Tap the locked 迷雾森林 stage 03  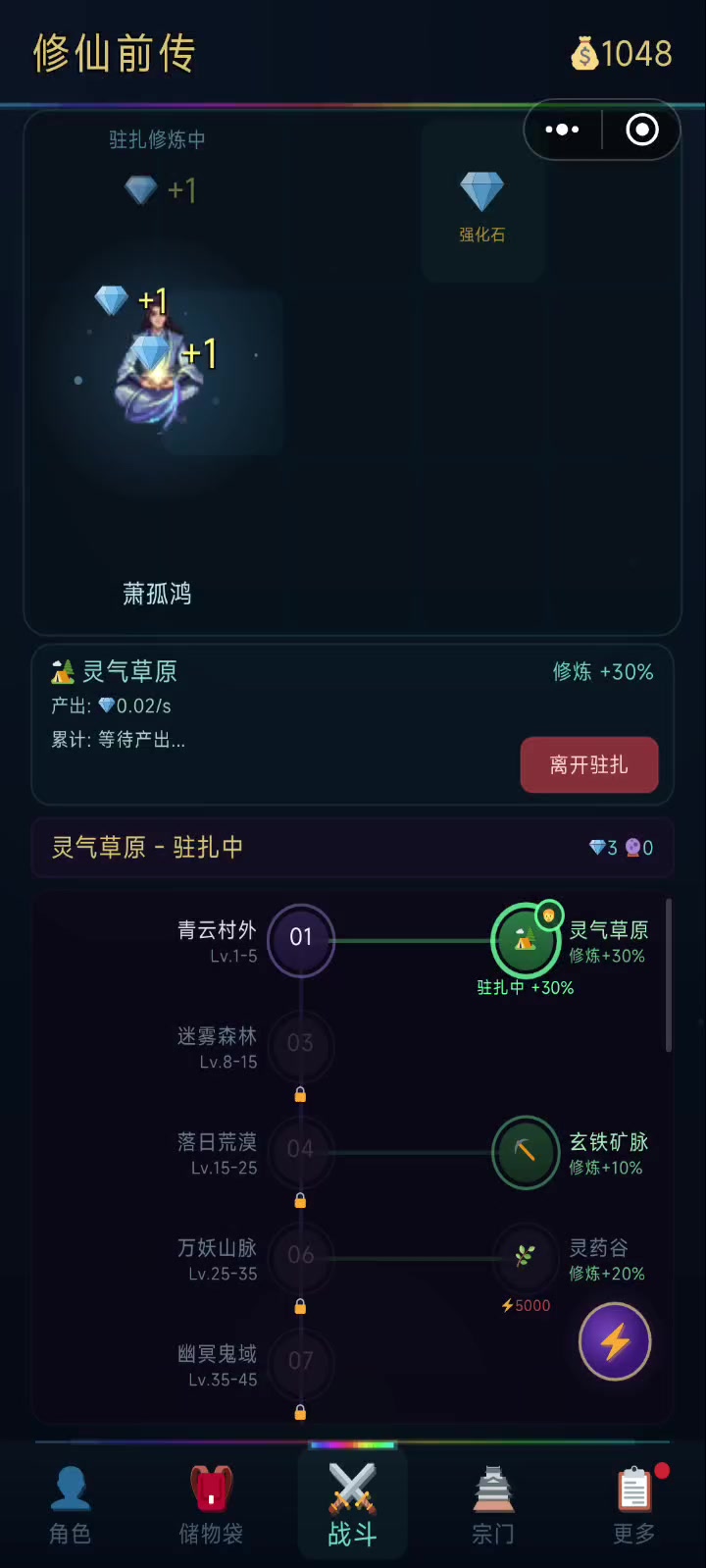pyautogui.click(x=300, y=1044)
